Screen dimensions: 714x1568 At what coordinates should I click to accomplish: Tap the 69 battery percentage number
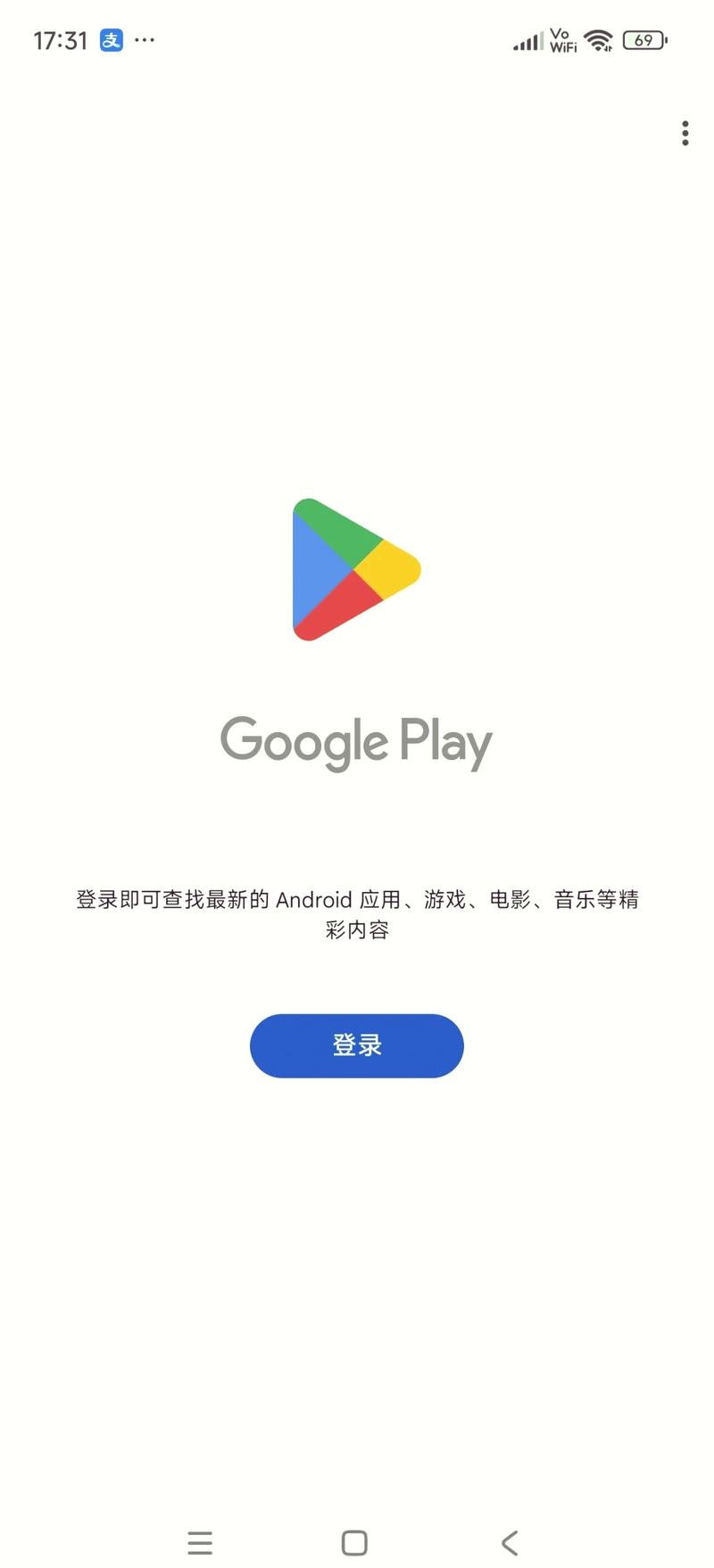643,39
